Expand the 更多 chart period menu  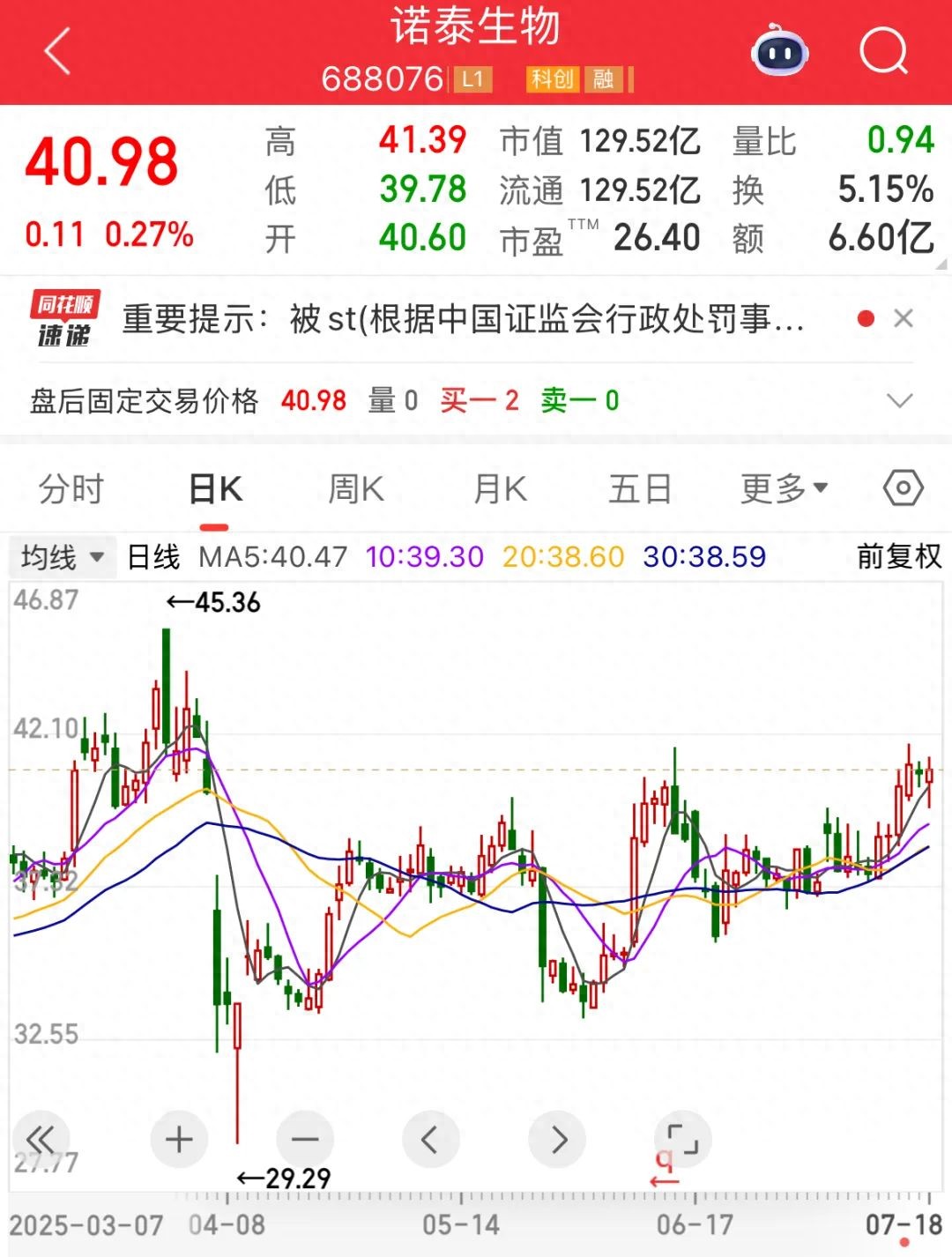pos(781,487)
